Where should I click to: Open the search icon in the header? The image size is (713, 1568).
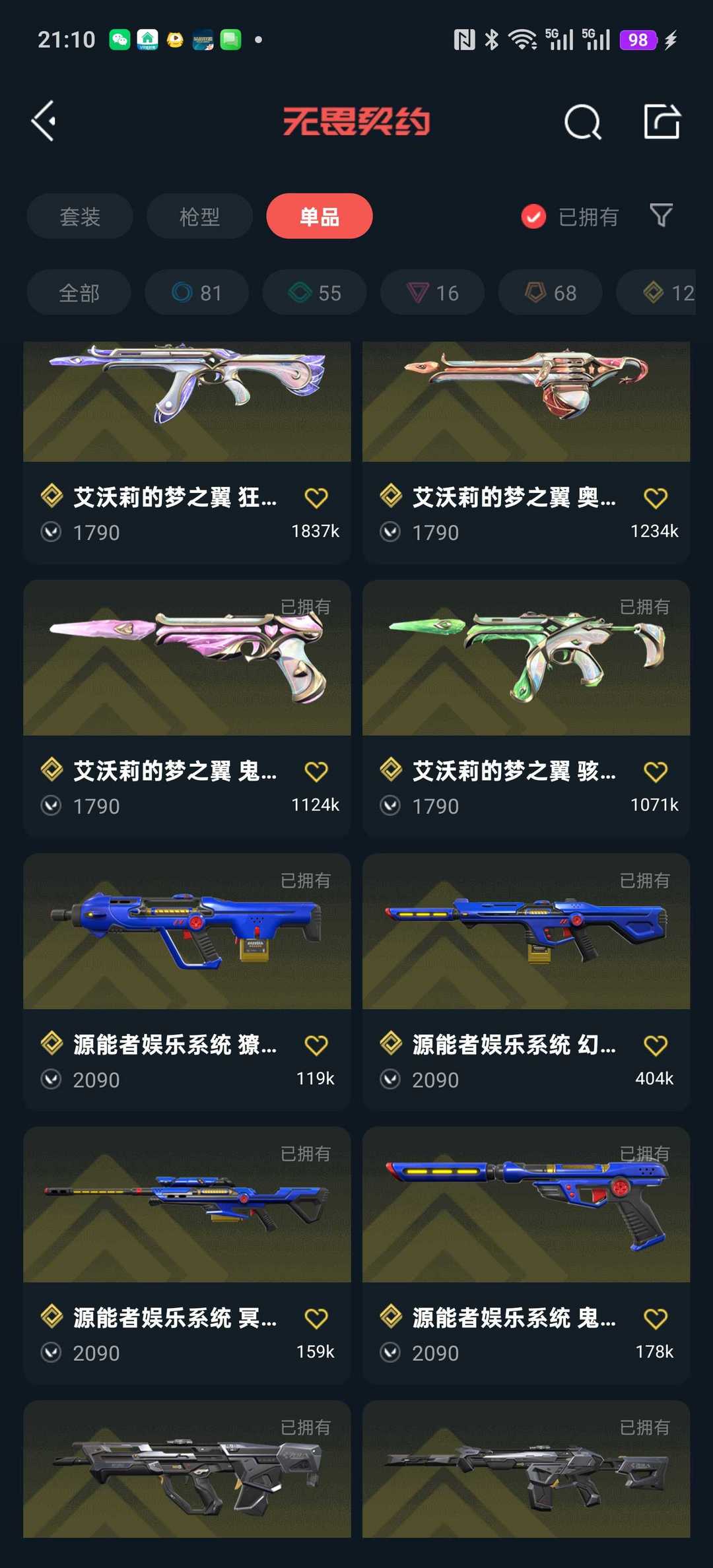582,122
